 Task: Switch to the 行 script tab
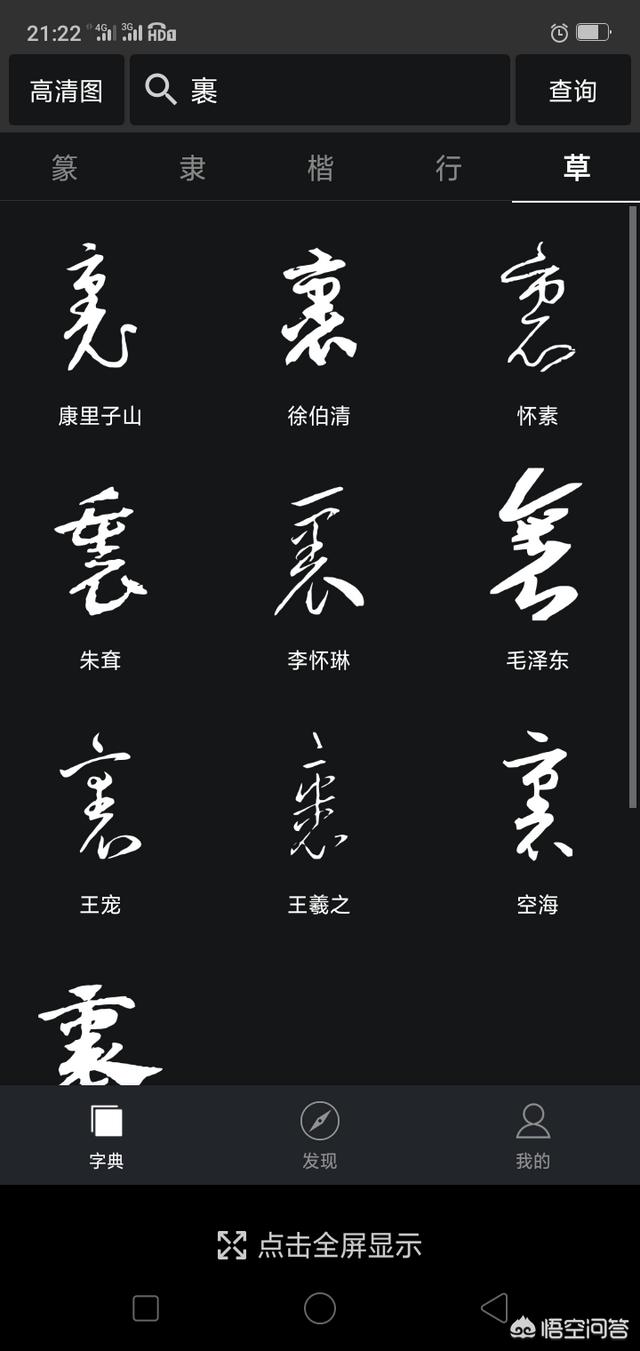(448, 168)
